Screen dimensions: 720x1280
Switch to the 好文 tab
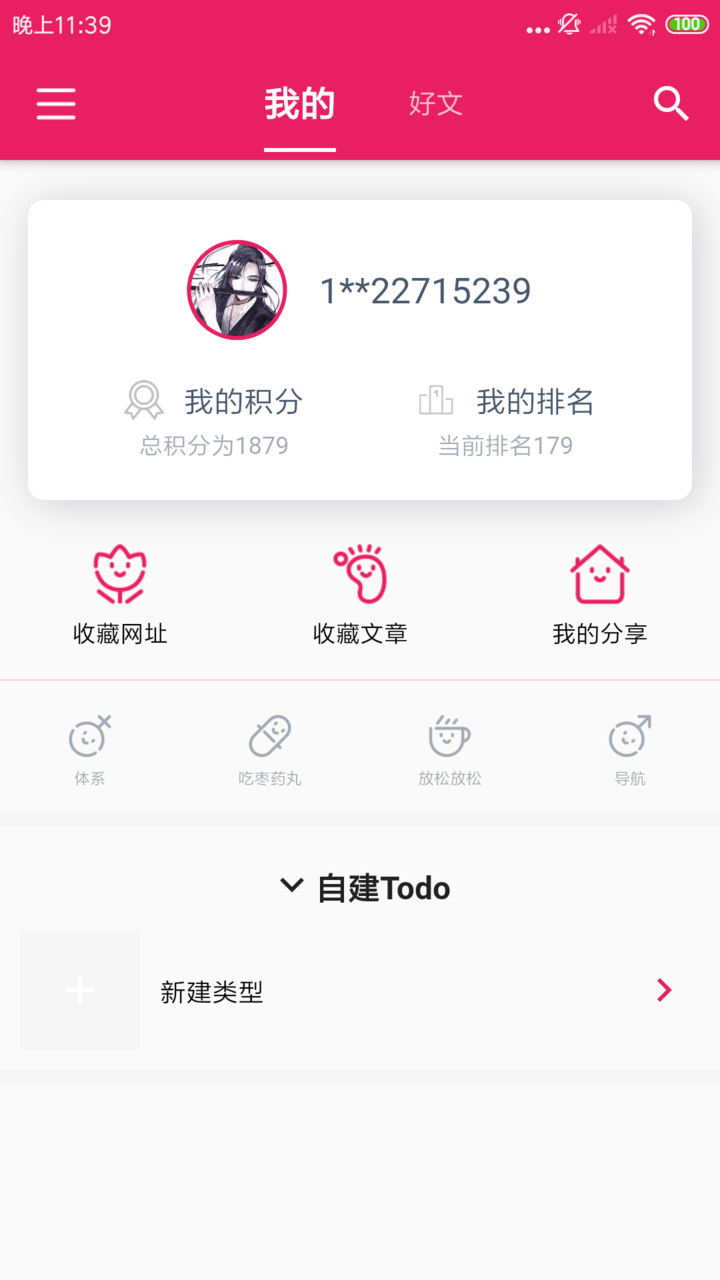tap(434, 104)
